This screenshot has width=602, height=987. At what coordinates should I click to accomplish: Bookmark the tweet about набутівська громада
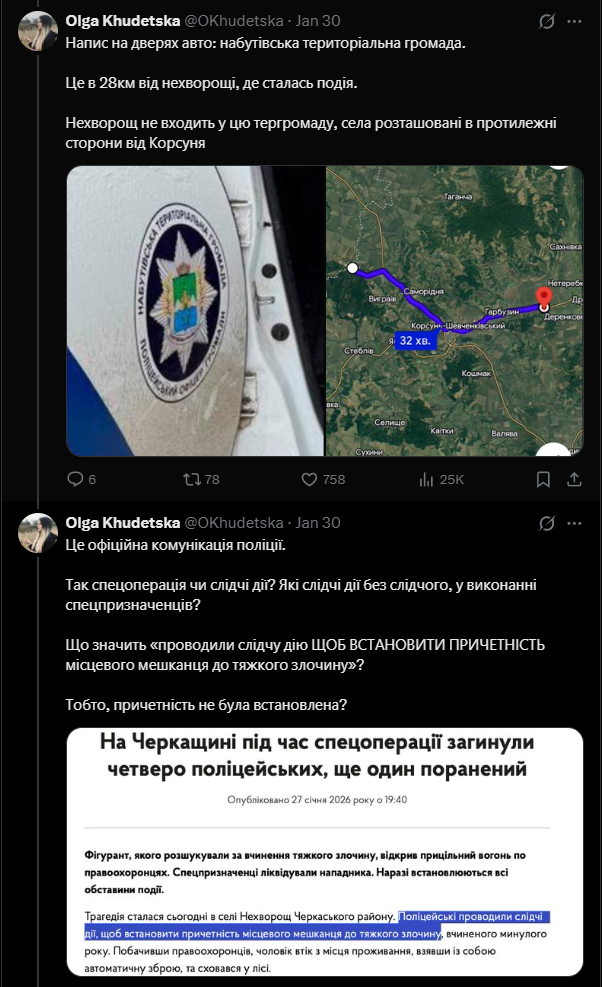(544, 480)
